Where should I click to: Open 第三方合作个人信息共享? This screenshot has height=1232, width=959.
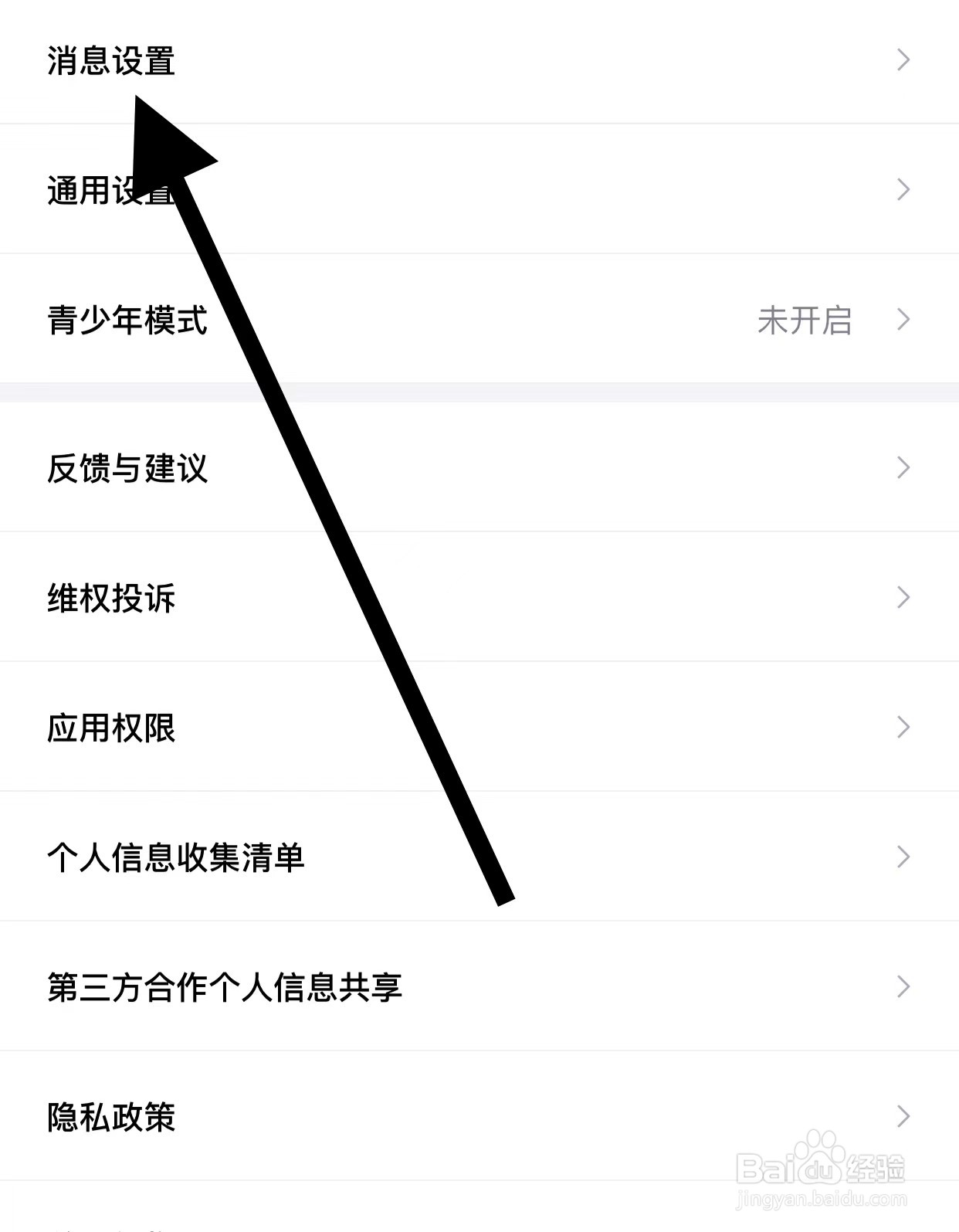224,986
